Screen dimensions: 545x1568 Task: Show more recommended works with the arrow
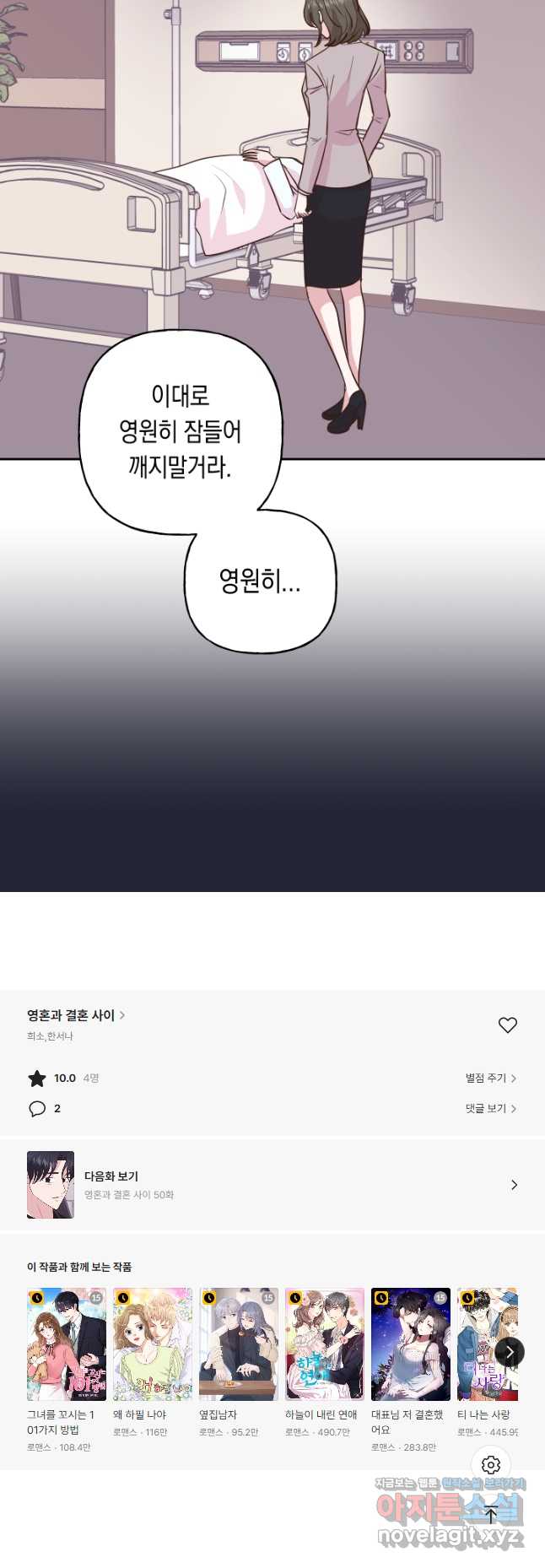click(509, 1351)
